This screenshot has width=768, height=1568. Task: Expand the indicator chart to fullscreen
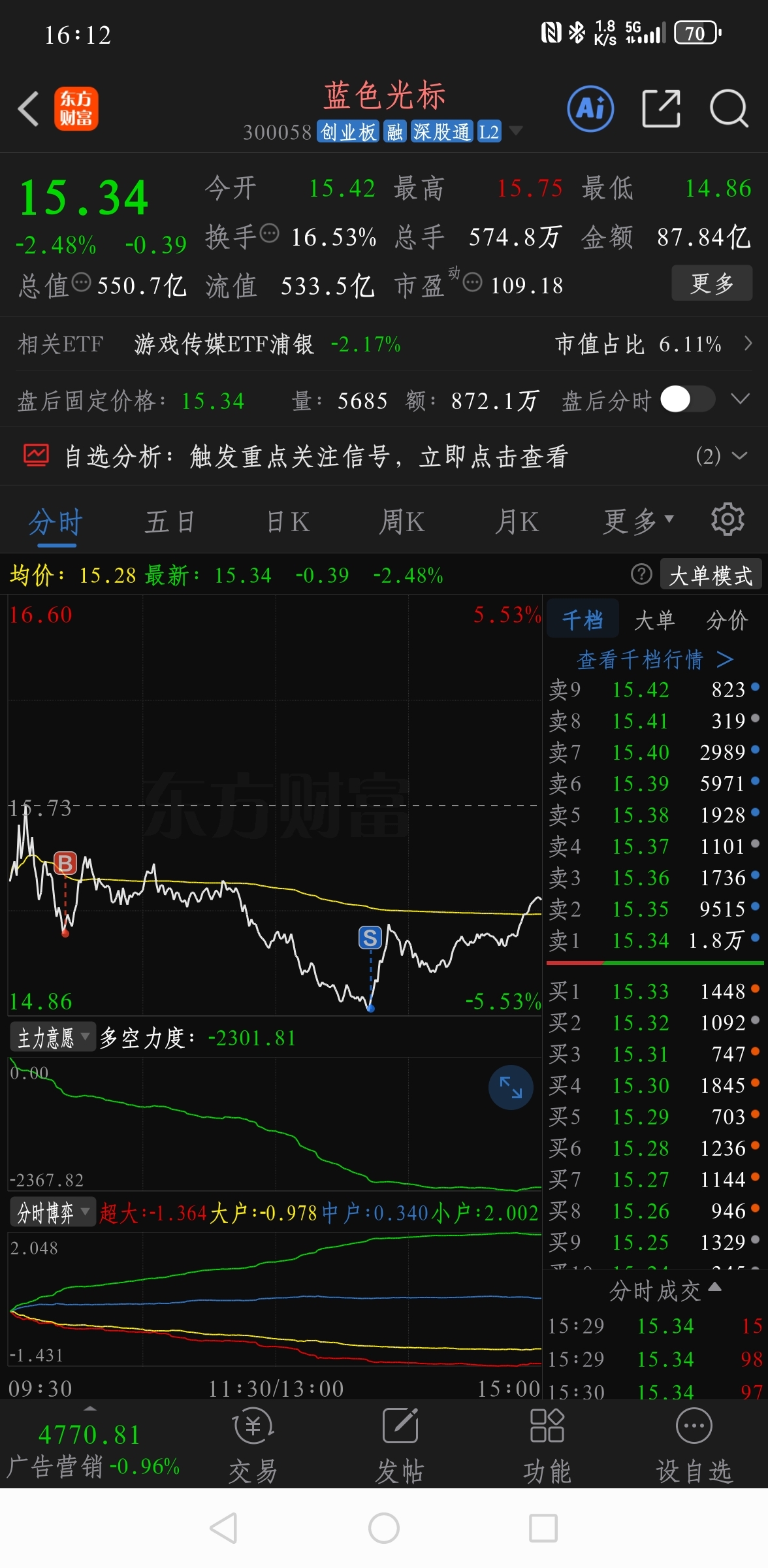511,1087
